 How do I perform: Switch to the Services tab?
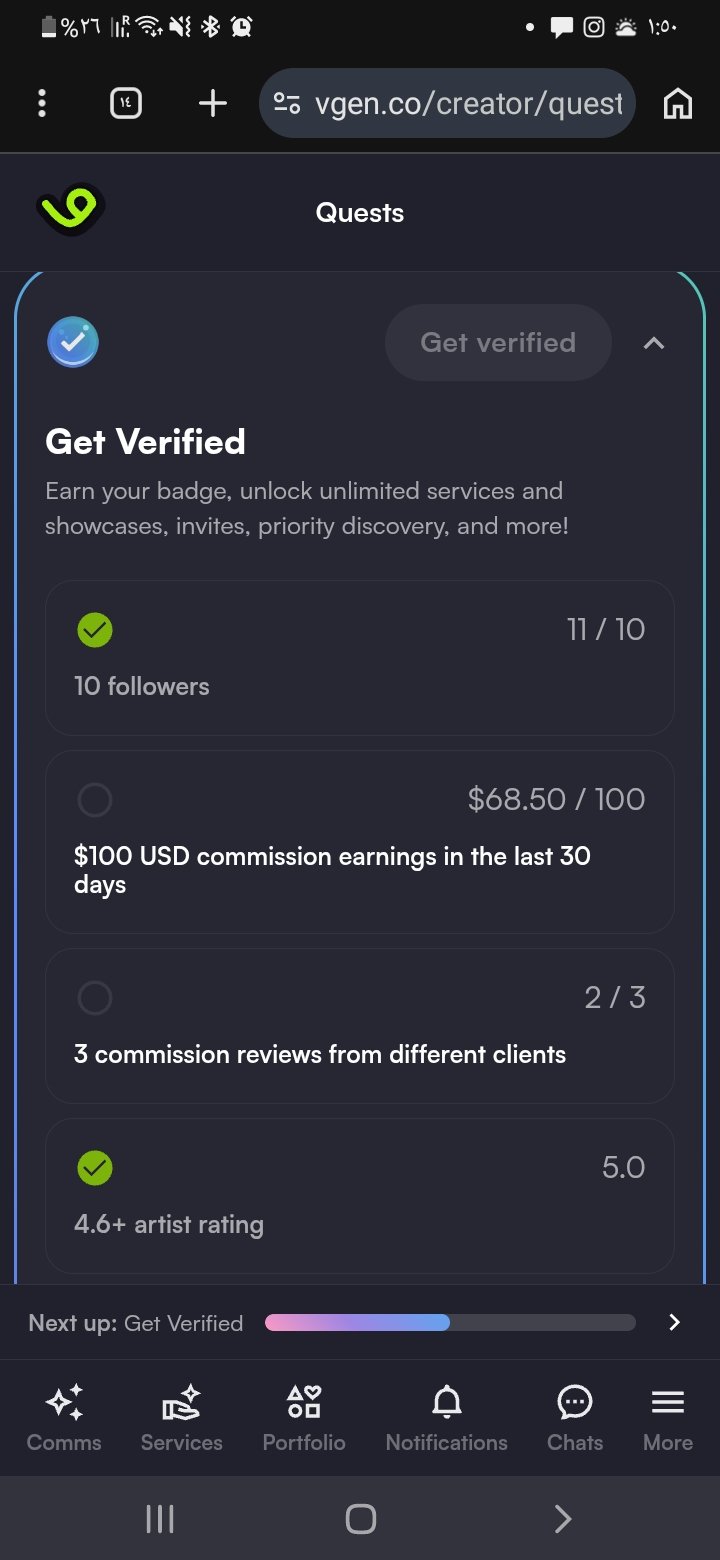[x=182, y=1418]
